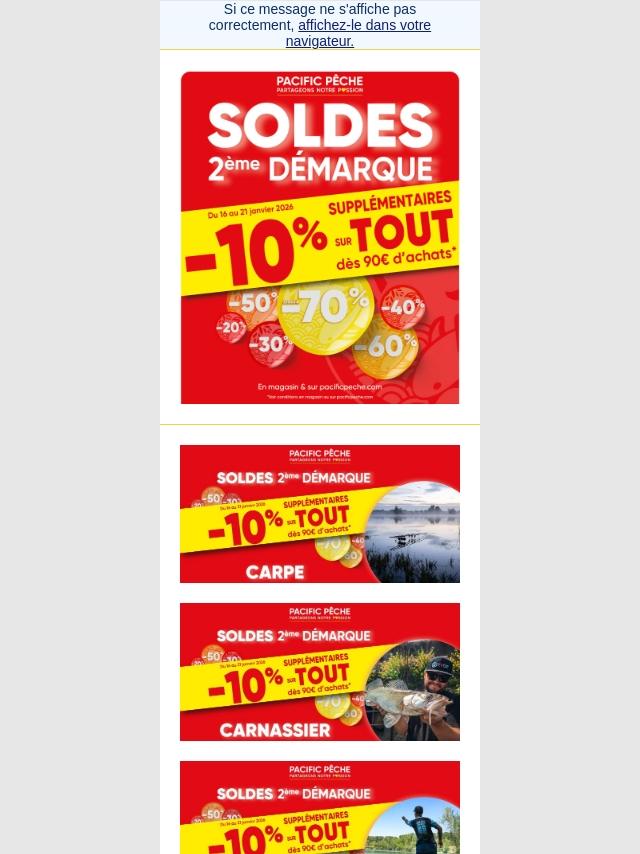This screenshot has width=640, height=854.
Task: Open the 'affichez-le dans votre navigateur' link
Action: point(364,26)
